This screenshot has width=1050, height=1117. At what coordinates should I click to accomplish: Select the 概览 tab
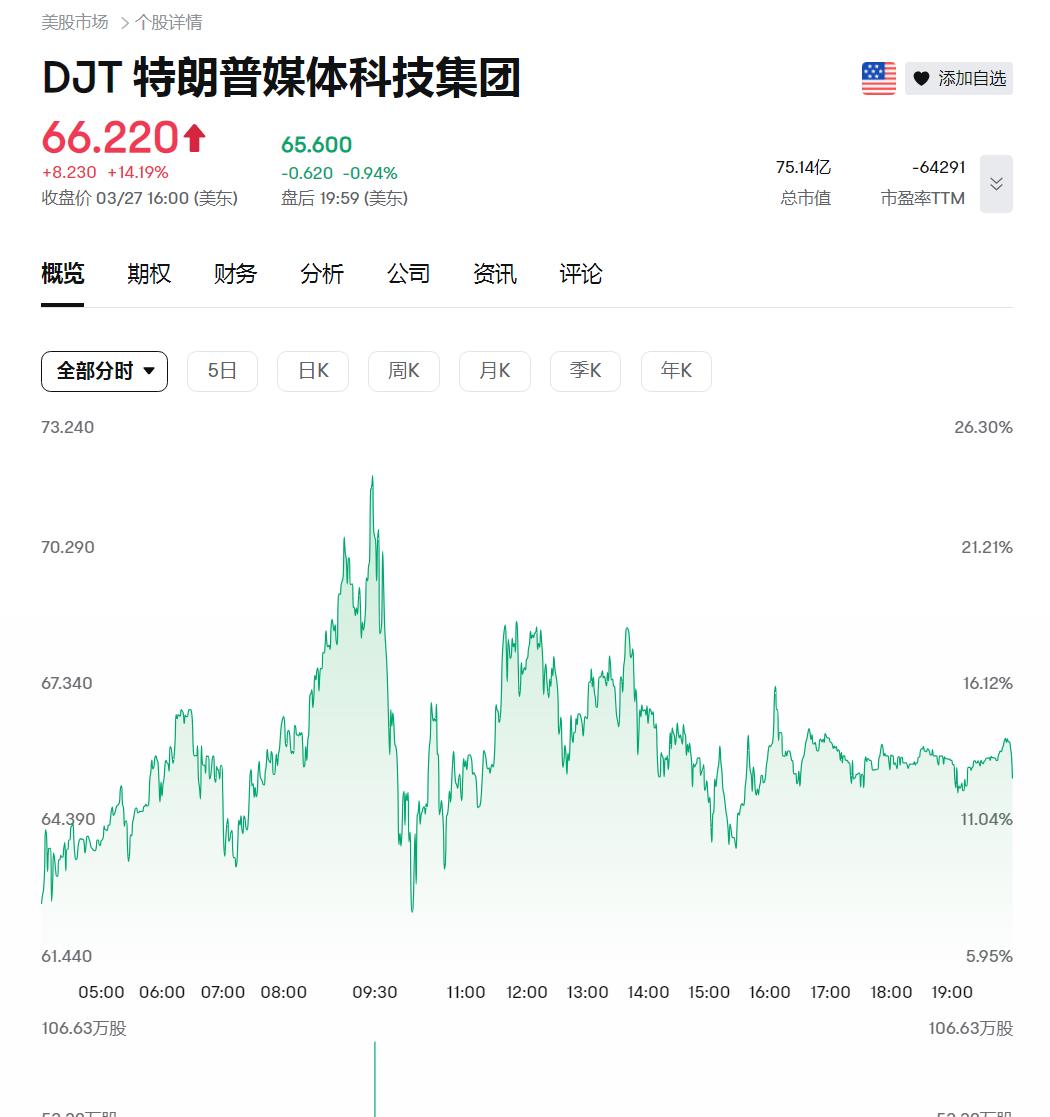click(62, 274)
